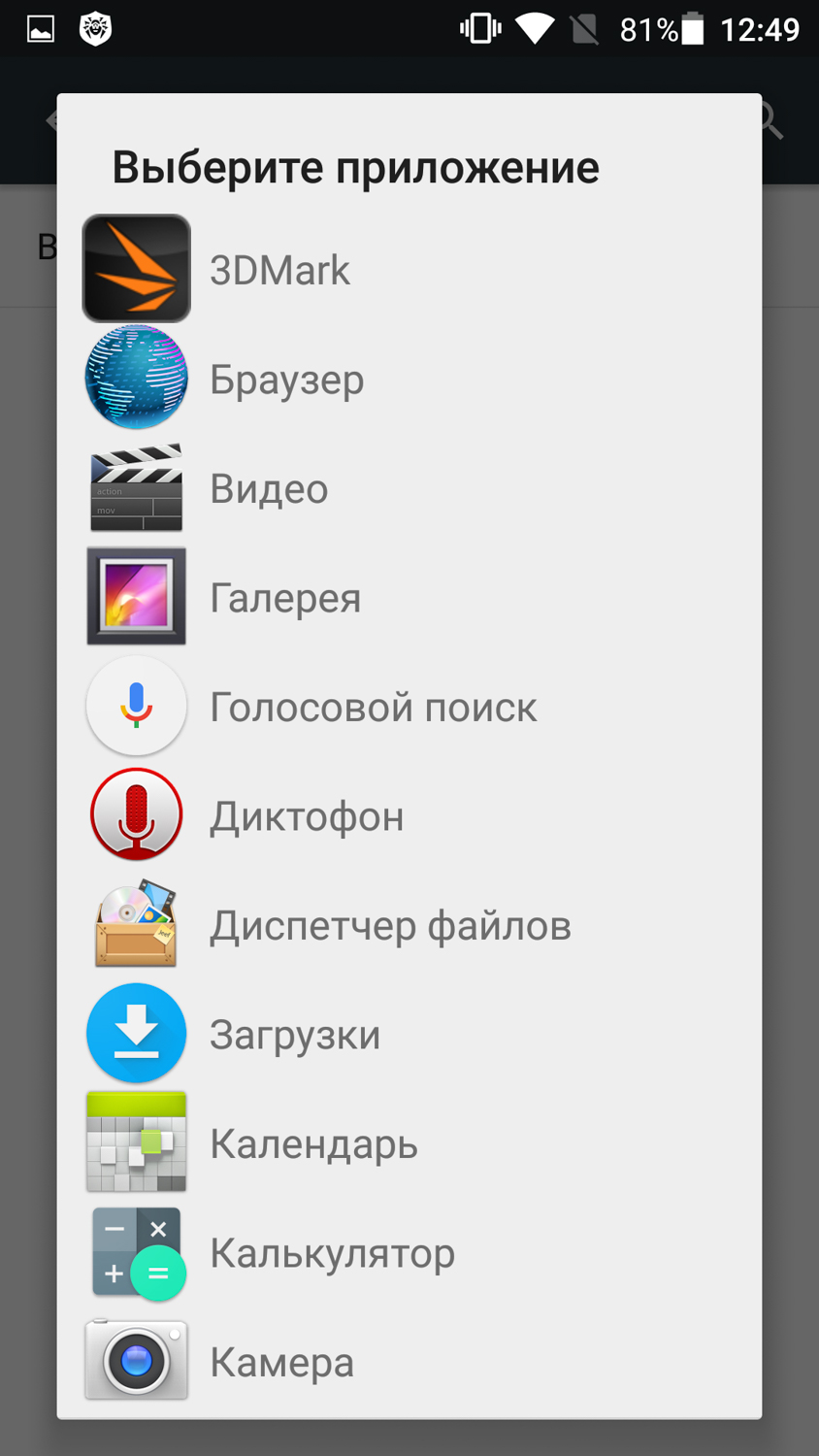The image size is (819, 1456).
Task: Choose the Браузер app
Action: tap(286, 380)
